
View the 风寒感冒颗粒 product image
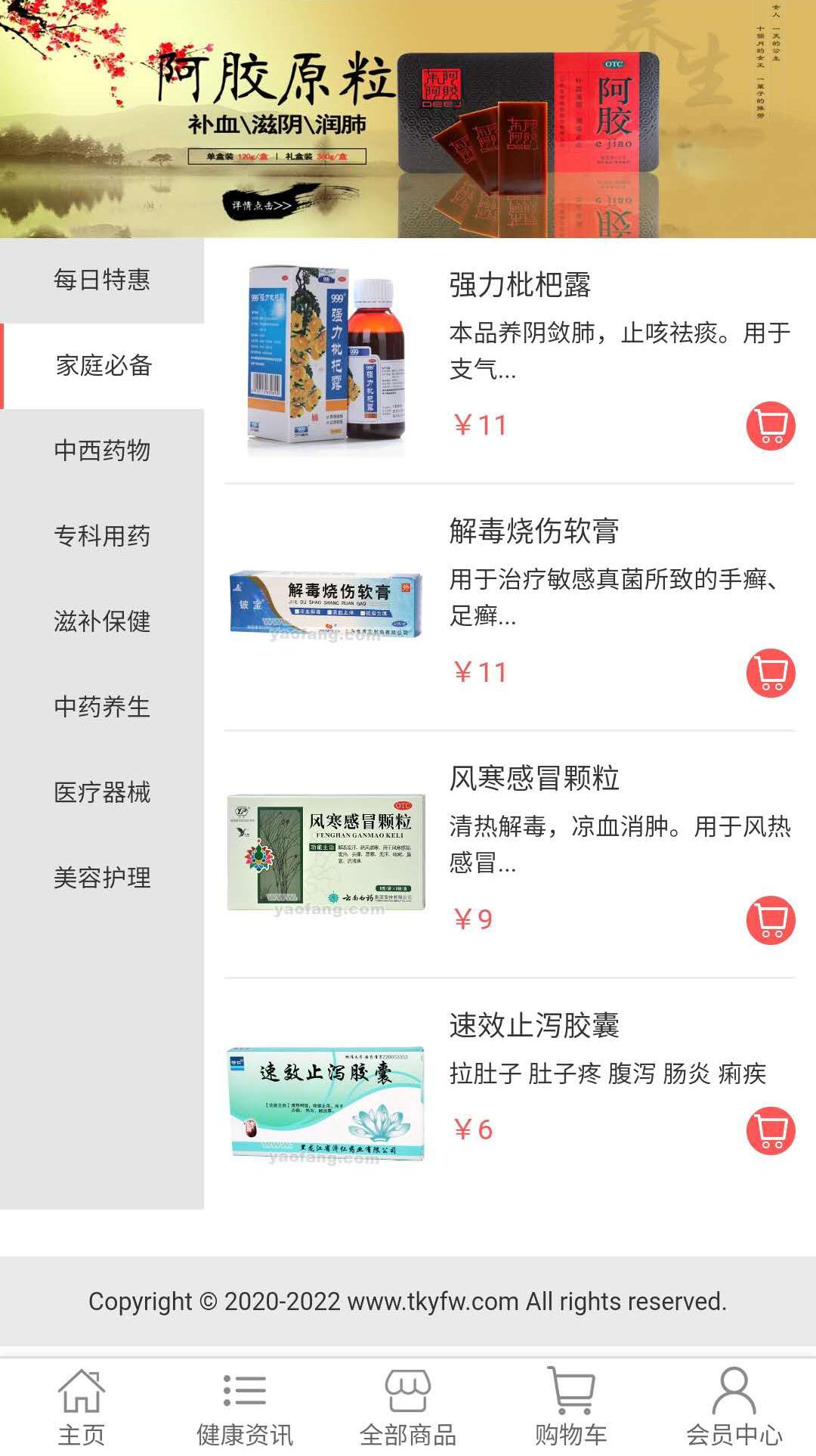(x=326, y=853)
